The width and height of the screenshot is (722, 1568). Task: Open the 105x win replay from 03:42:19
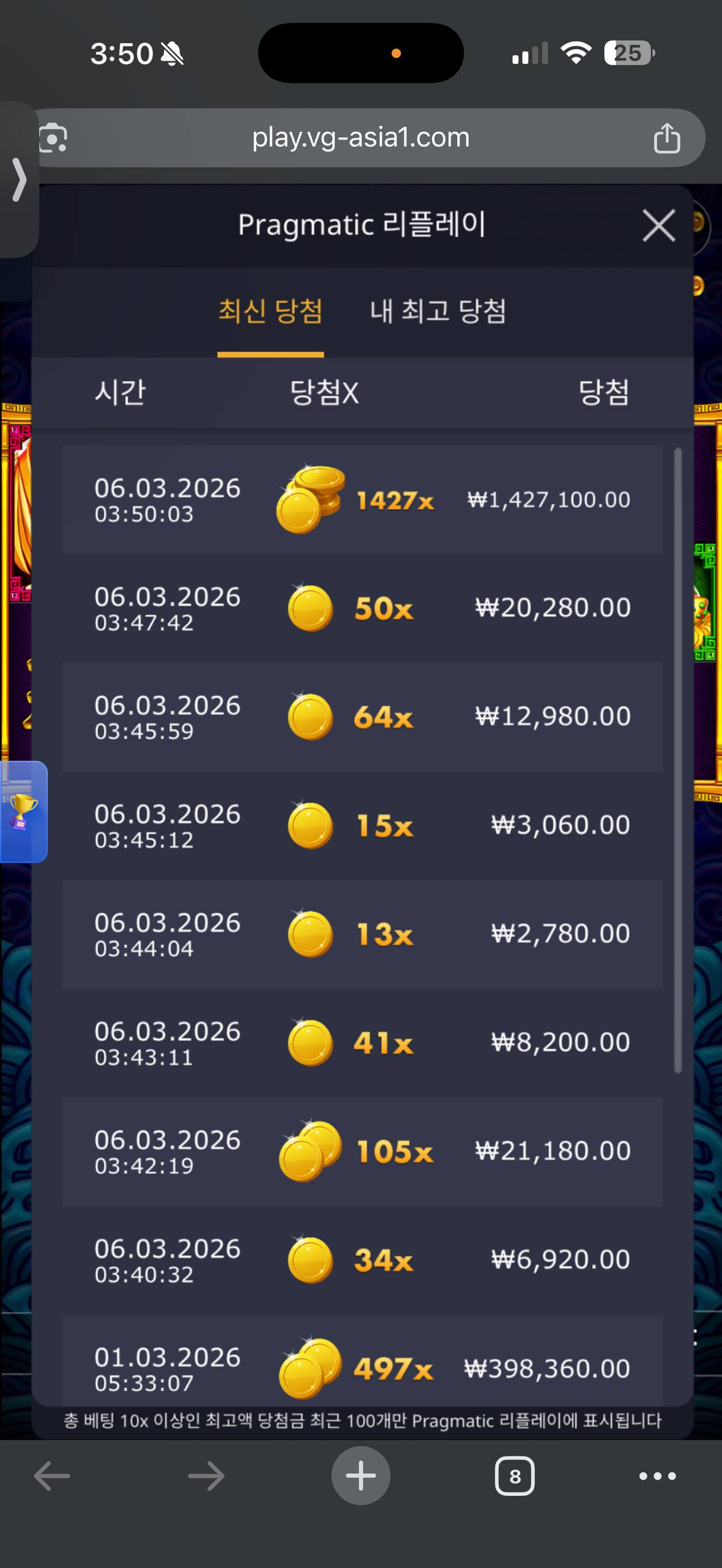pos(362,1151)
